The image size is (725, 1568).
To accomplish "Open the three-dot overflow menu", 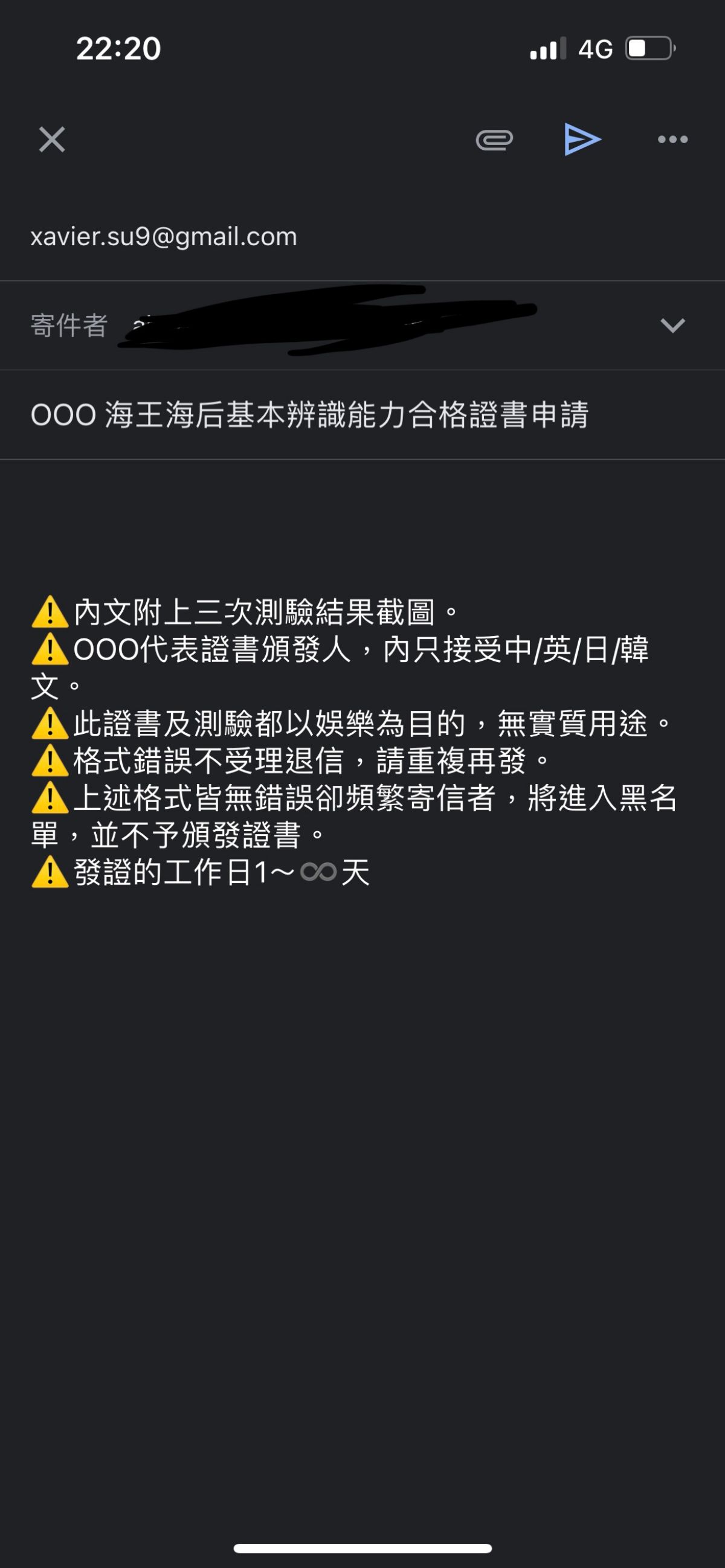I will [672, 140].
